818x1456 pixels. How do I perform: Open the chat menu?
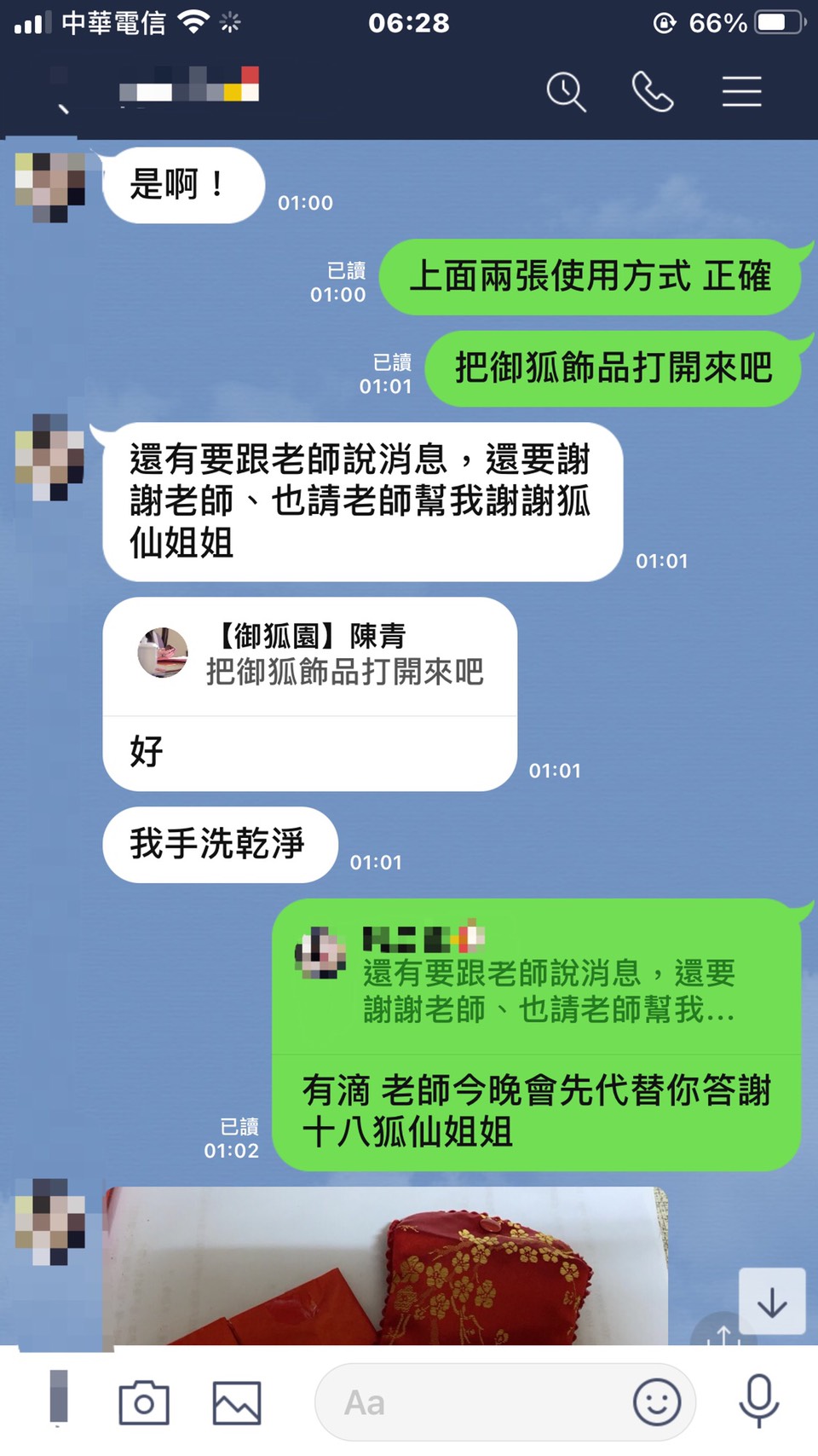click(741, 91)
